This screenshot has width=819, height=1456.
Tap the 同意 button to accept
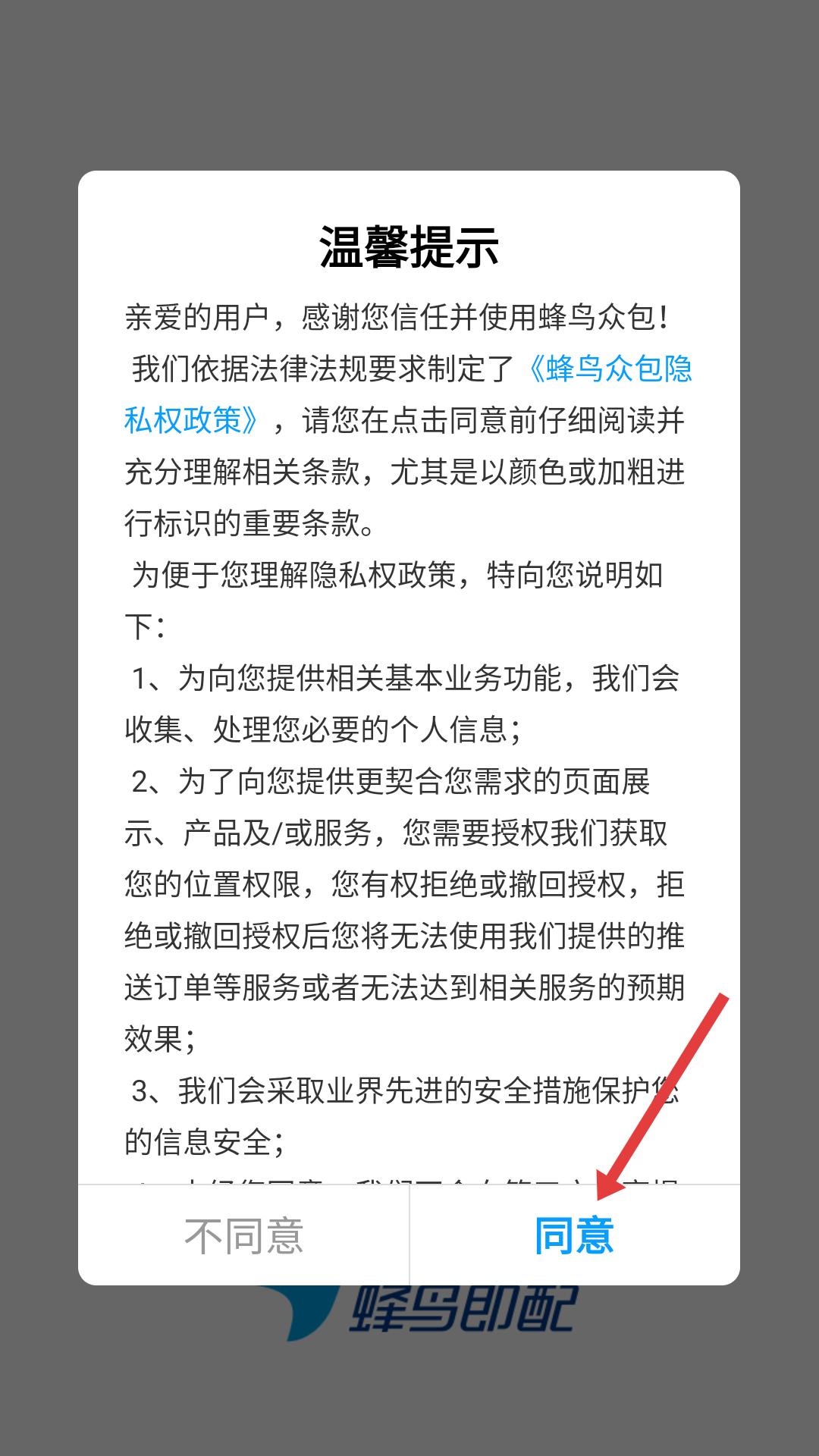575,1235
